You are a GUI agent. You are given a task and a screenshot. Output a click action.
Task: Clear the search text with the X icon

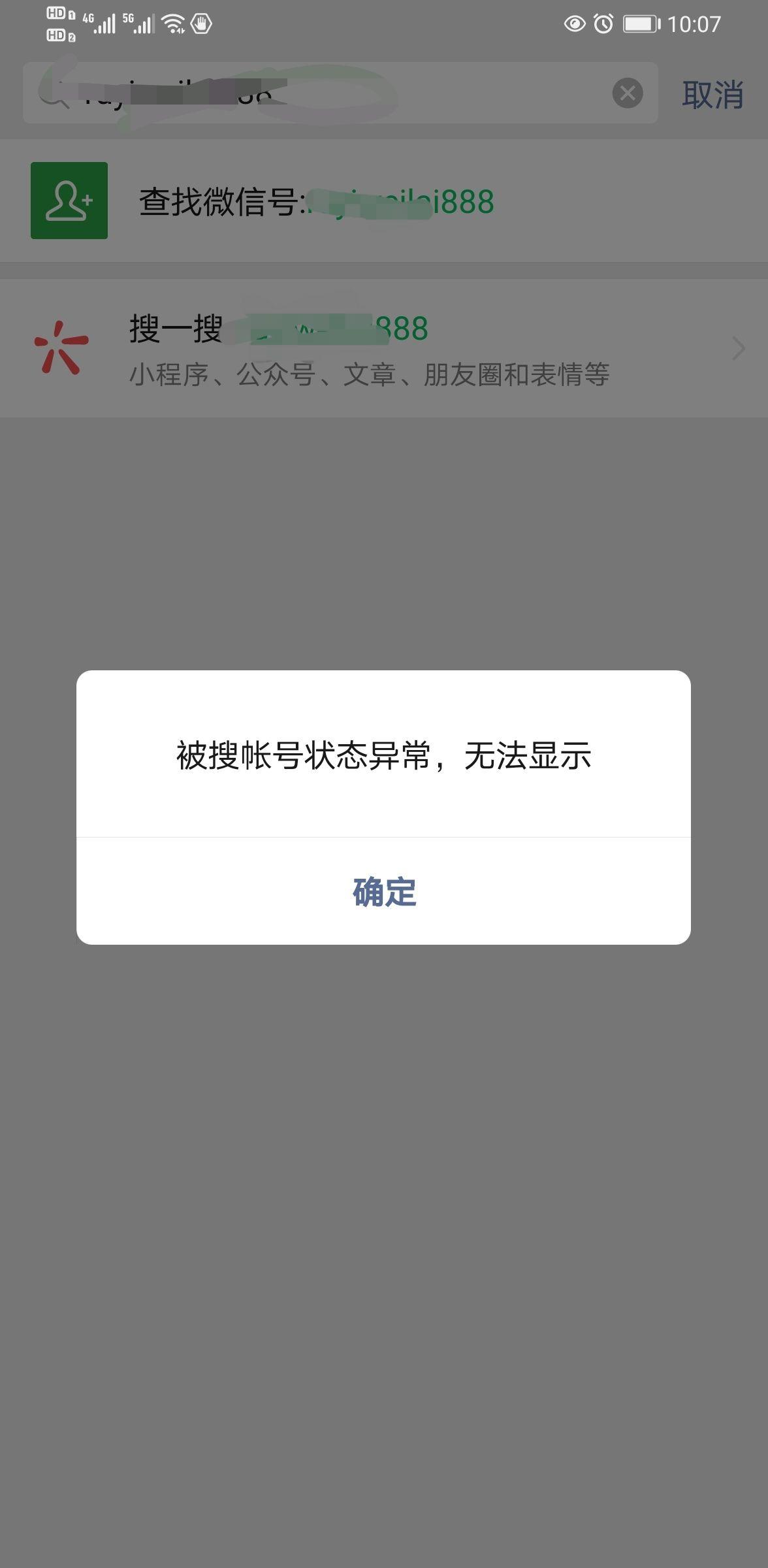(x=628, y=93)
